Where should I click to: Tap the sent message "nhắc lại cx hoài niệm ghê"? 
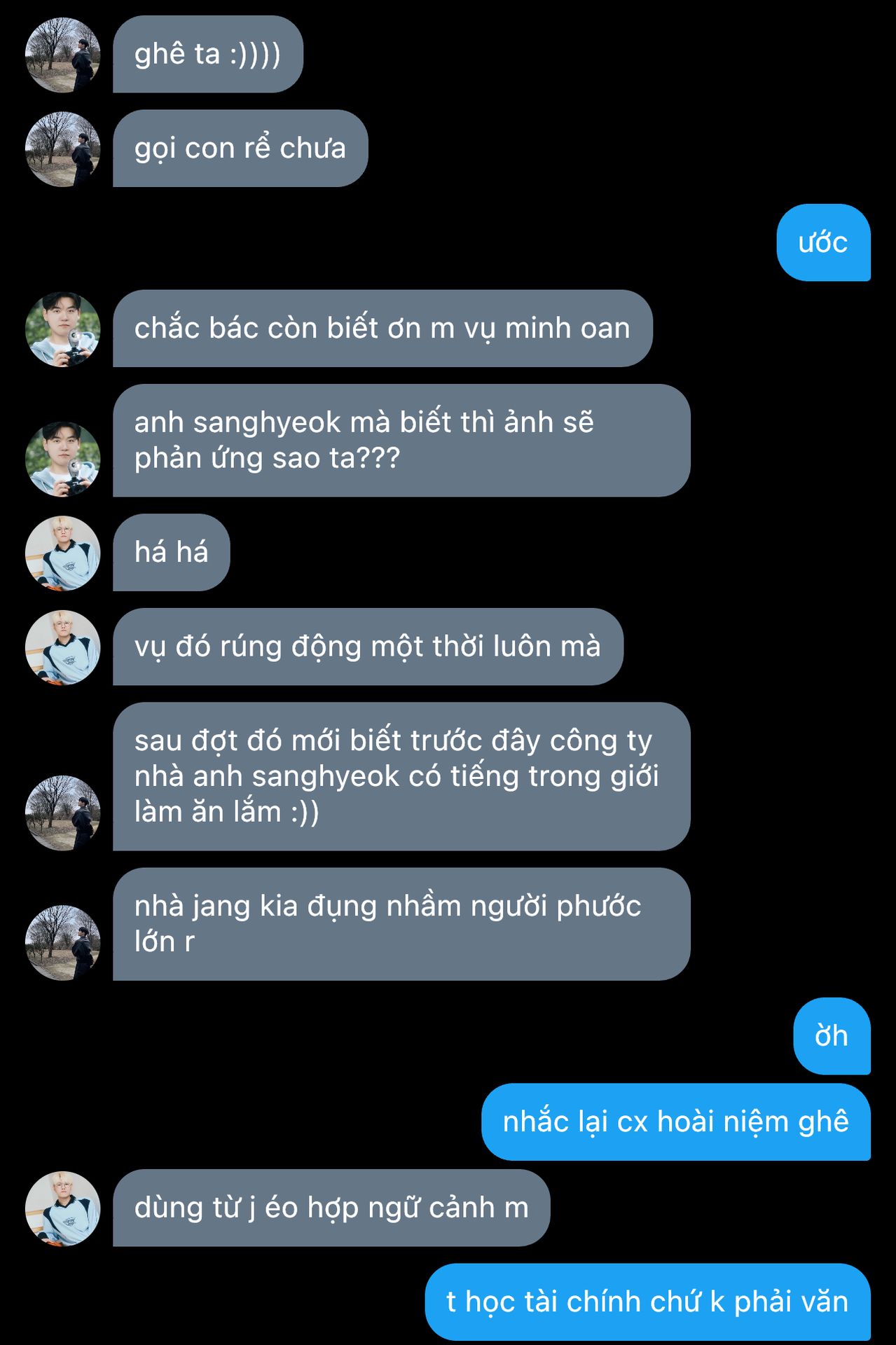pyautogui.click(x=676, y=1122)
